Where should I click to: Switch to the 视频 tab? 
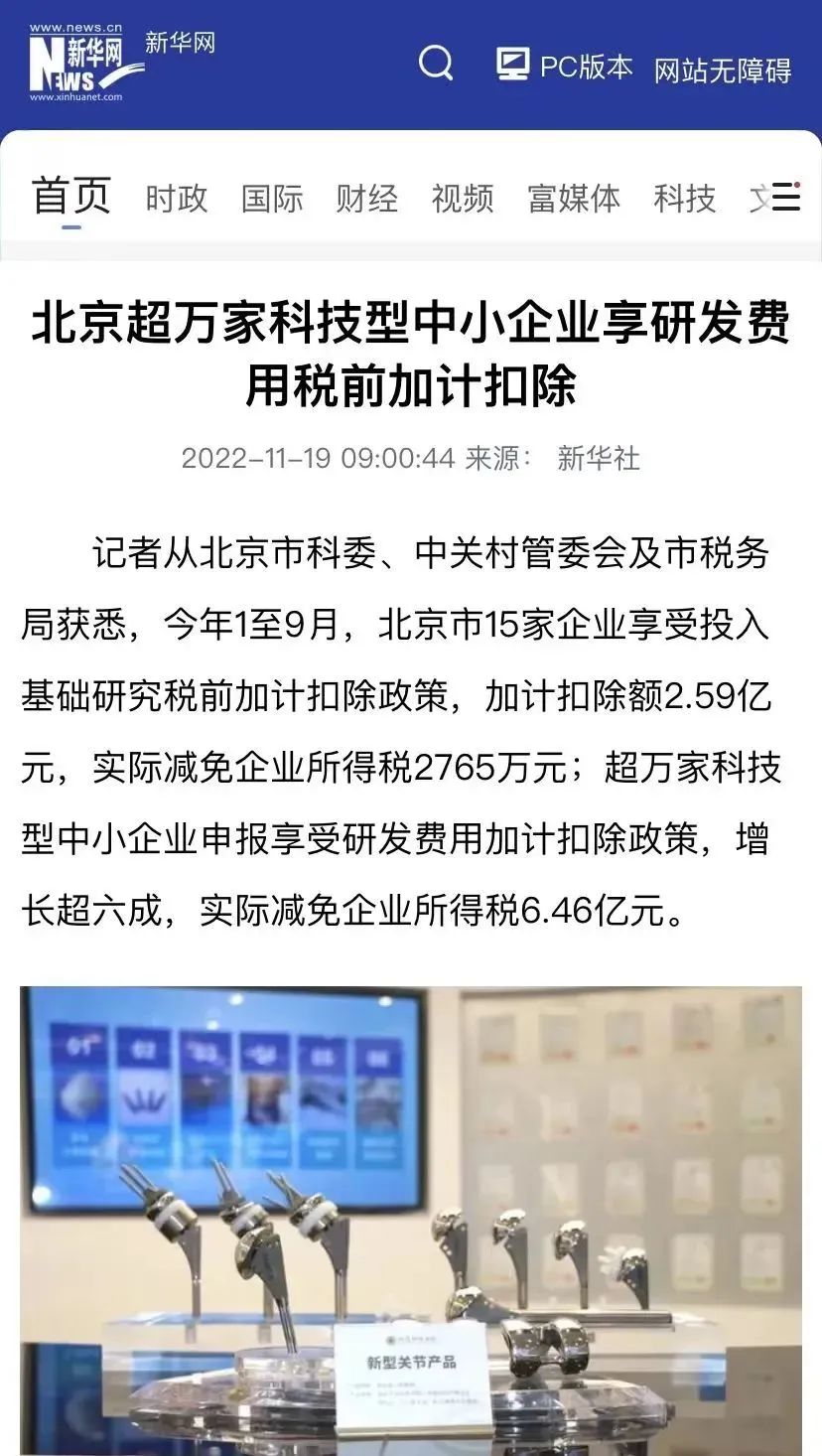coord(462,198)
